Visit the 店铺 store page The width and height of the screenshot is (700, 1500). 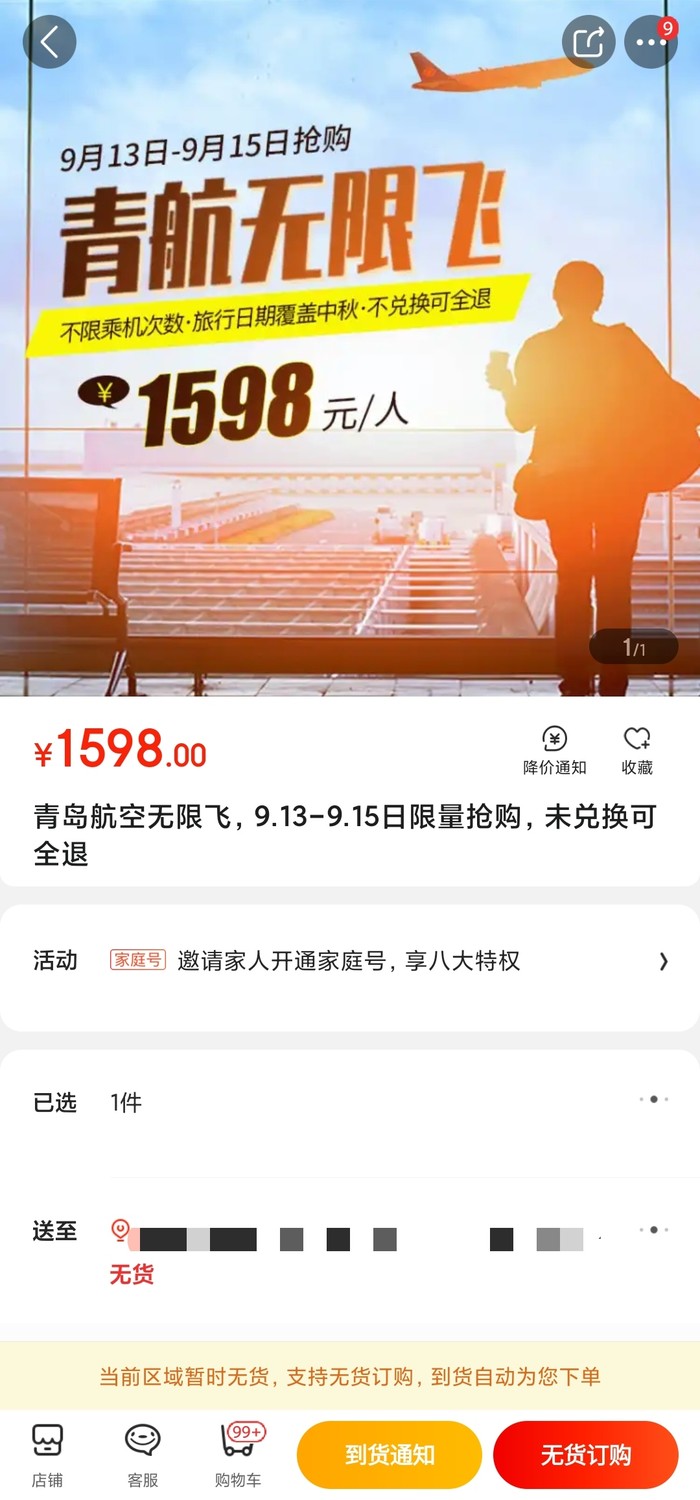pos(47,1455)
